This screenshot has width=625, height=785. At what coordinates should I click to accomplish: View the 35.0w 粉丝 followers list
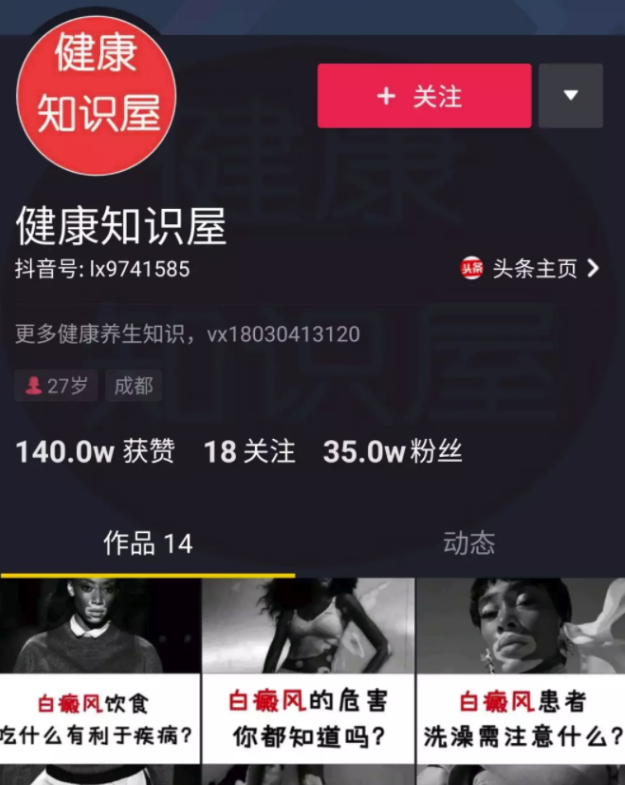click(x=392, y=452)
